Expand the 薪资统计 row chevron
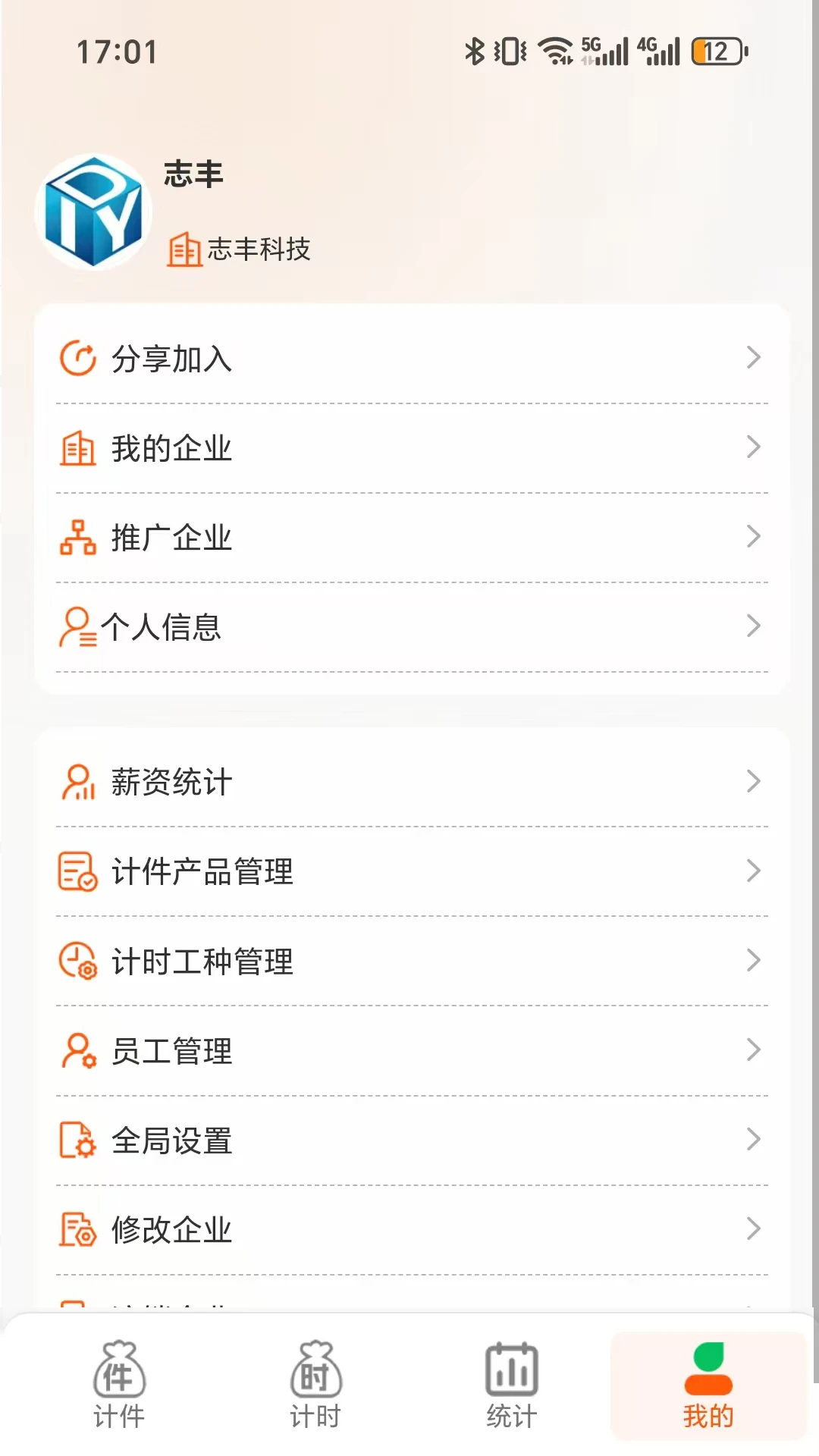This screenshot has width=819, height=1456. pyautogui.click(x=753, y=781)
